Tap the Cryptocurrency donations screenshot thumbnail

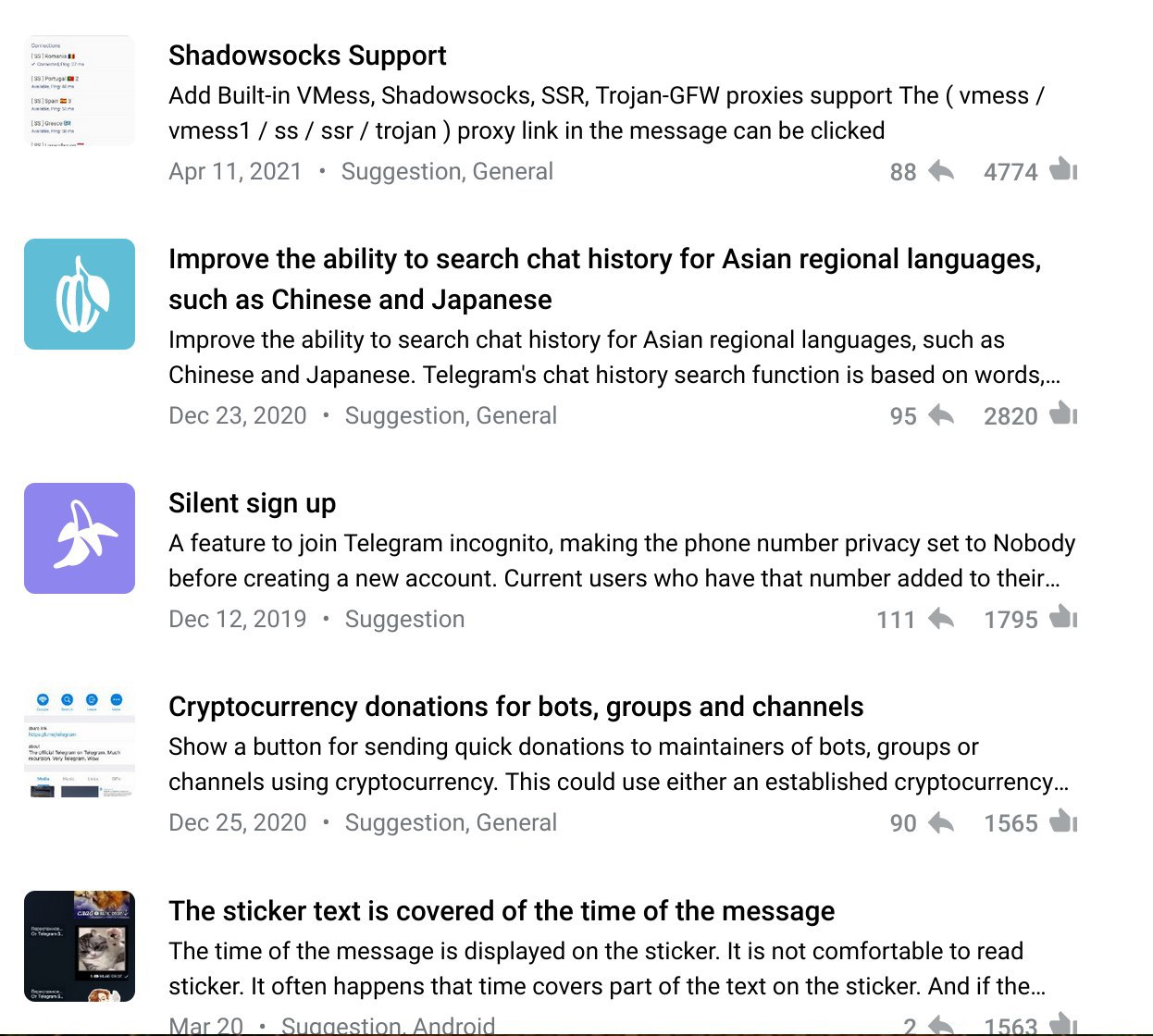click(x=80, y=743)
